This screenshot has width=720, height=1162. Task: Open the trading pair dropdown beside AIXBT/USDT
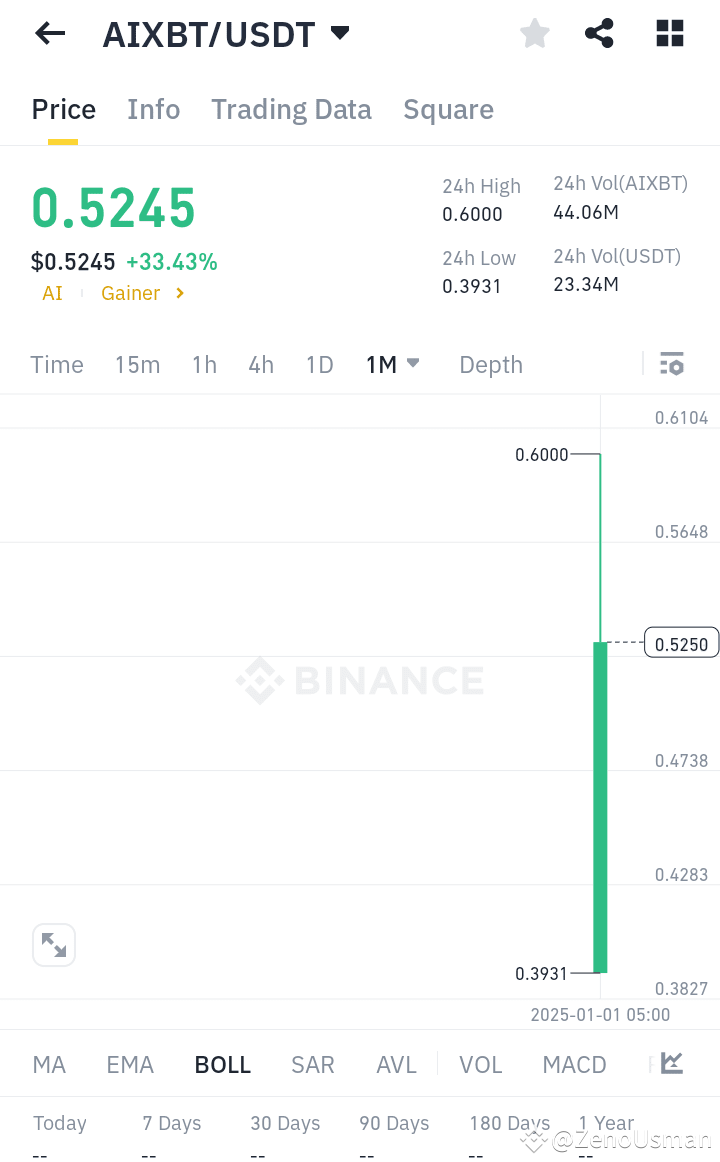pyautogui.click(x=339, y=33)
